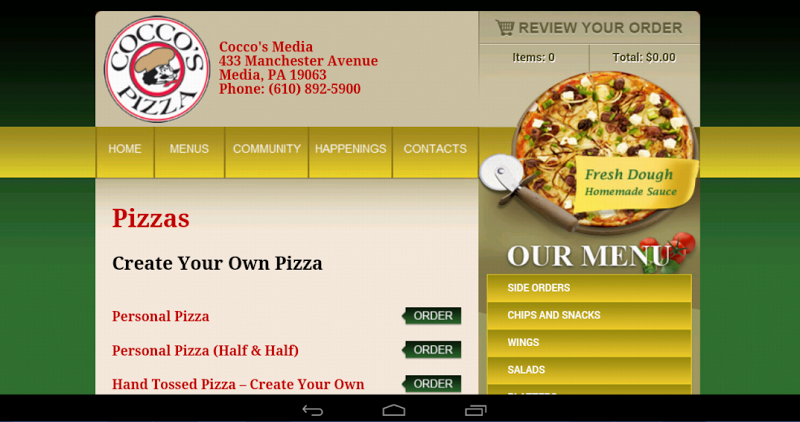Switch to the Community section

[x=267, y=149]
